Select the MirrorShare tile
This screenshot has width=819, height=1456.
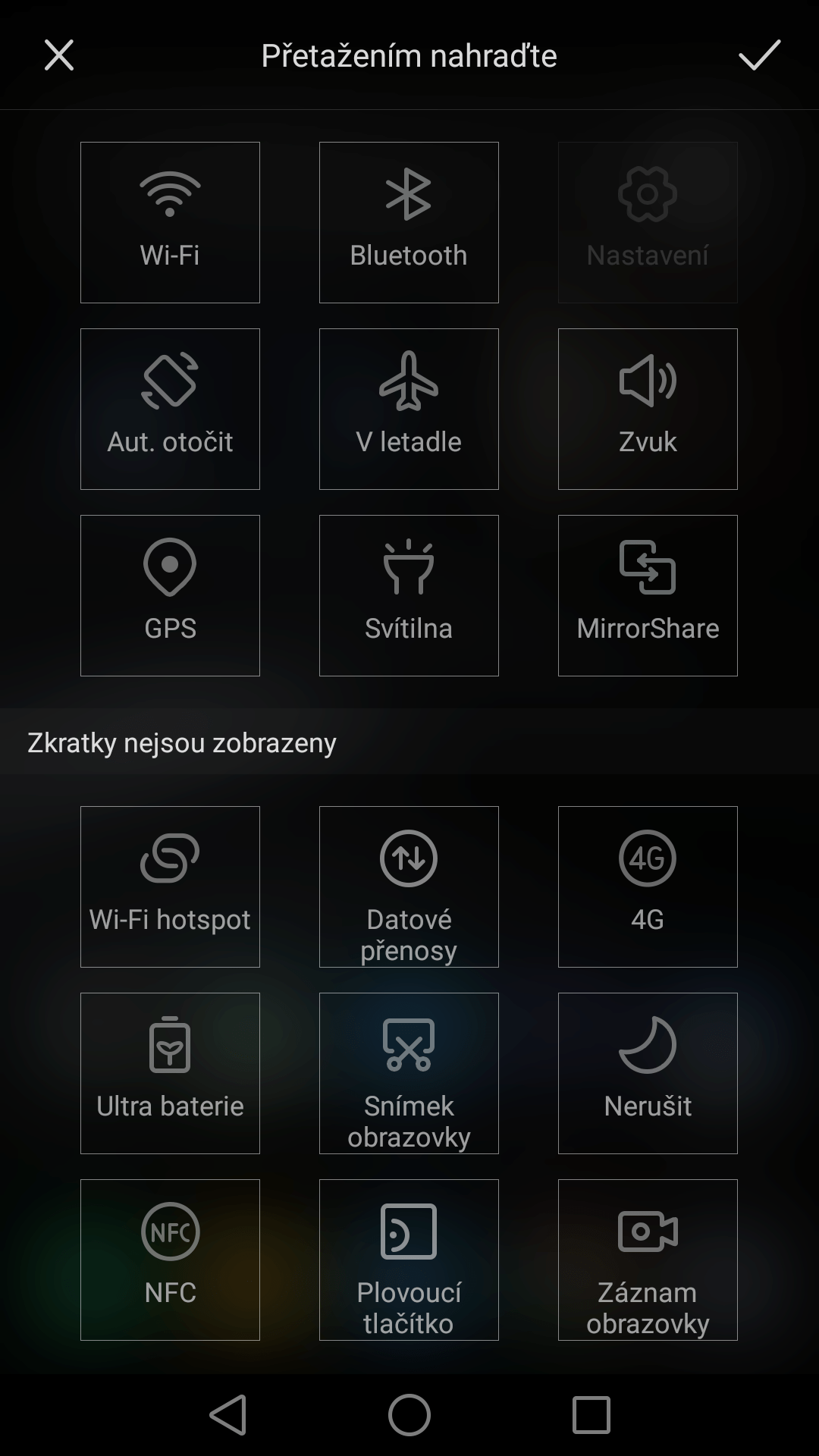[x=648, y=595]
